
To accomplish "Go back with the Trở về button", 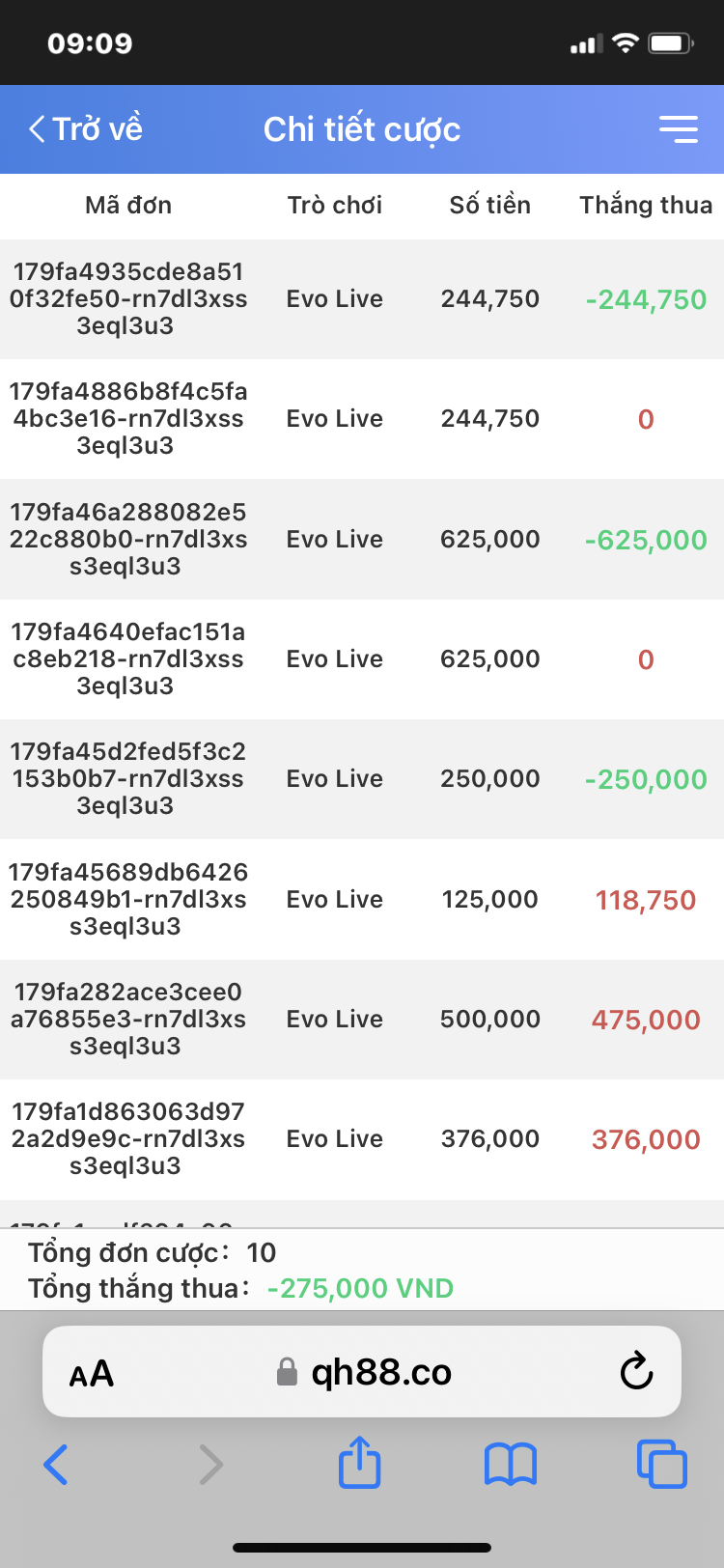I will click(x=85, y=129).
